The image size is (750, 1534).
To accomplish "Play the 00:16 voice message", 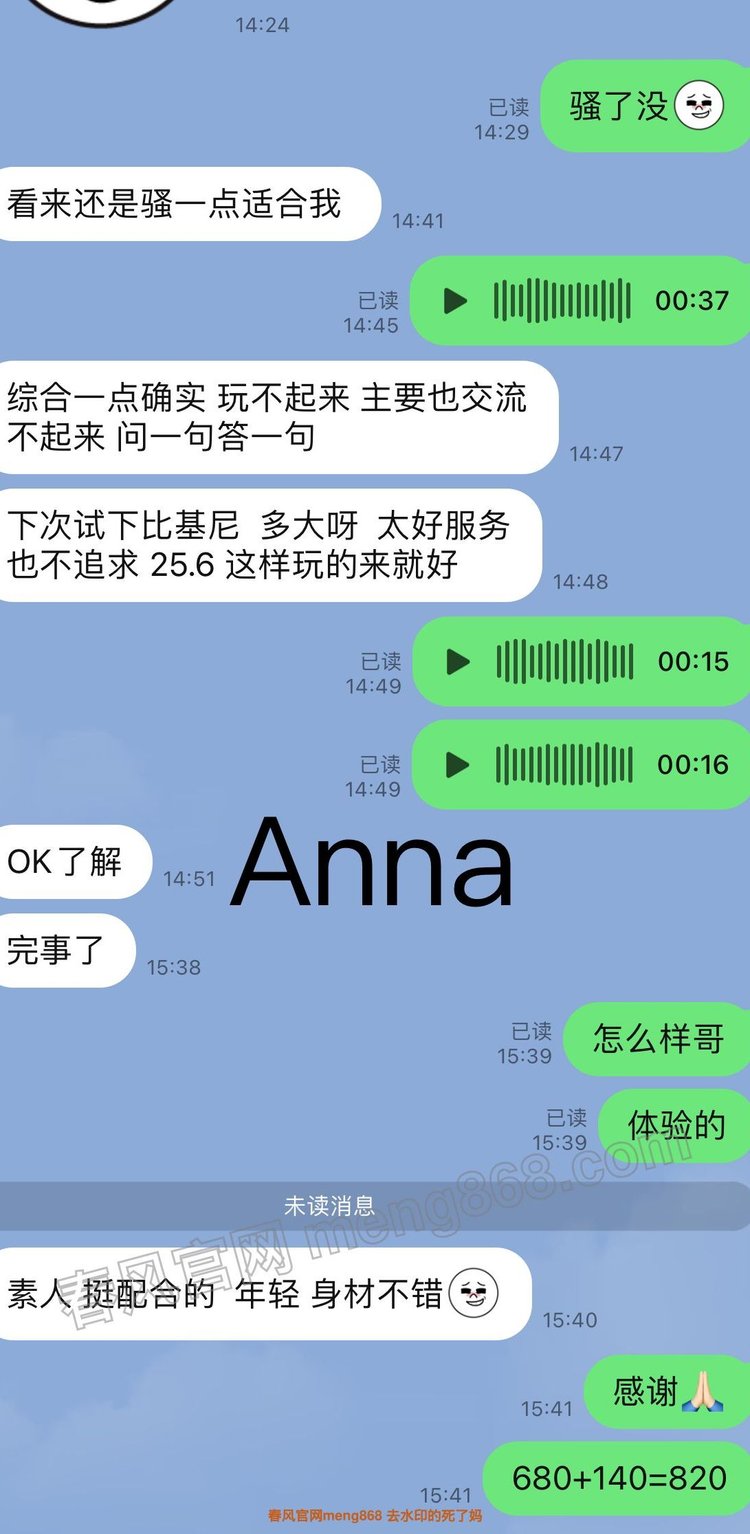I will (x=458, y=765).
